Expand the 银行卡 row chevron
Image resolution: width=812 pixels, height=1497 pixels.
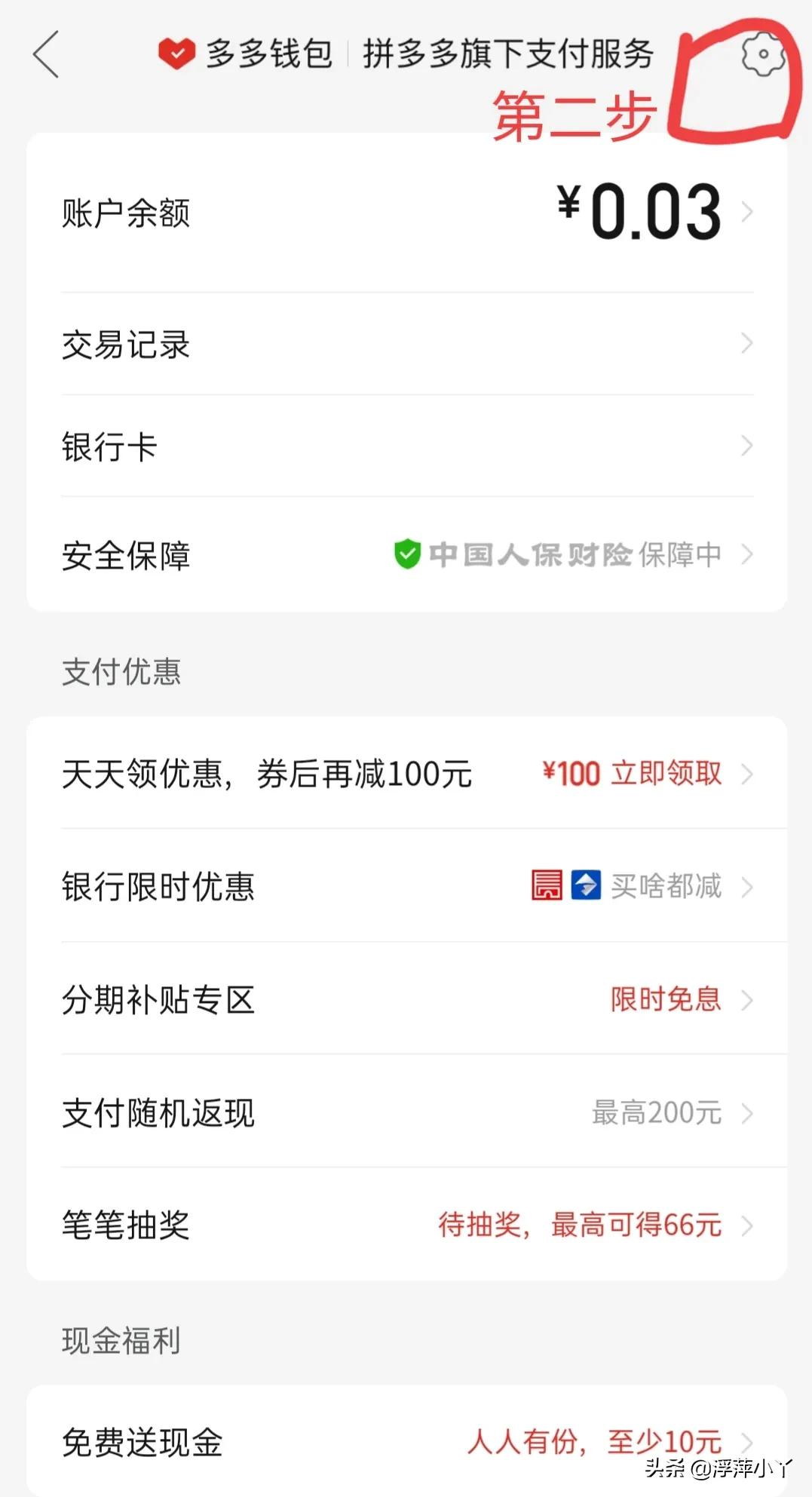point(746,446)
